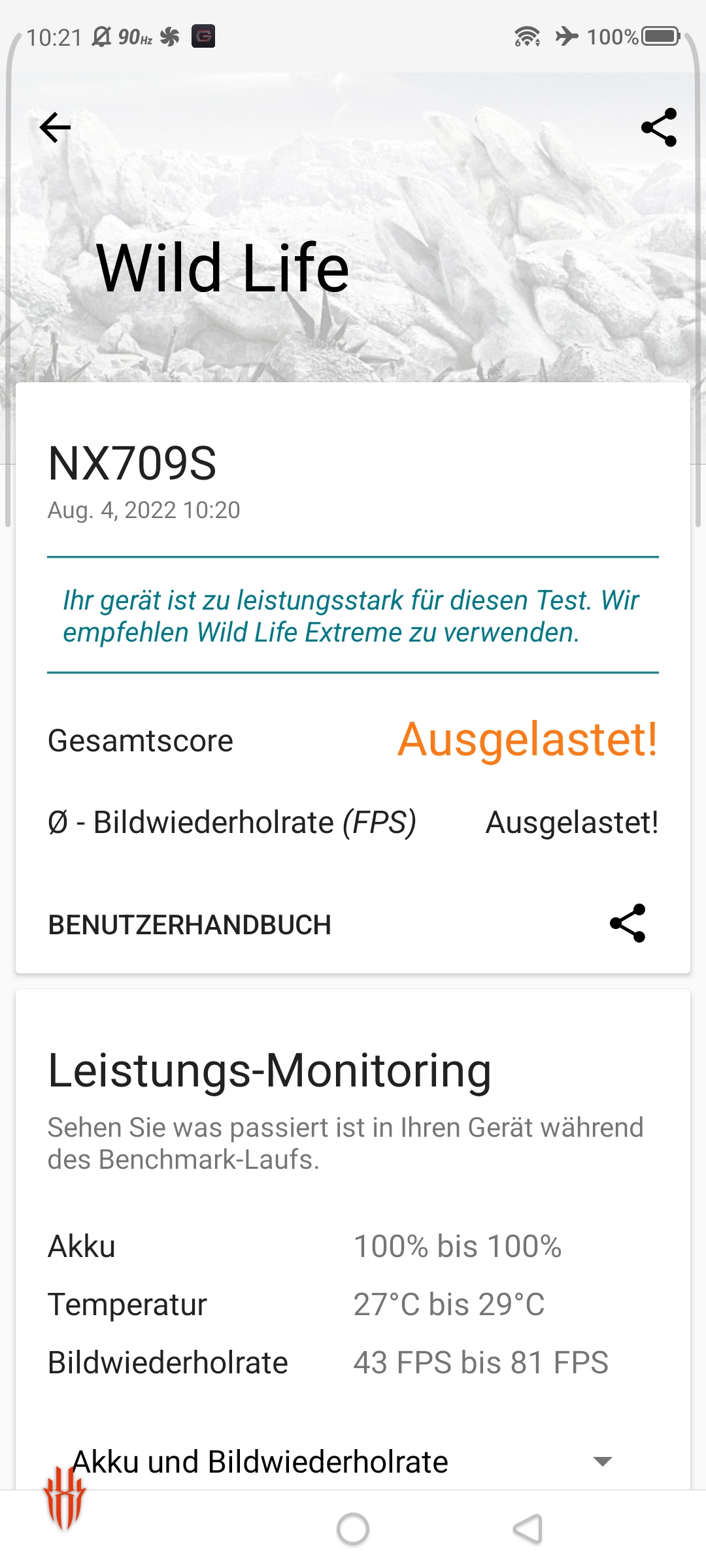Open the BENUTZERHANDBUCH user guide
Screen dimensions: 706x1568
click(x=190, y=924)
